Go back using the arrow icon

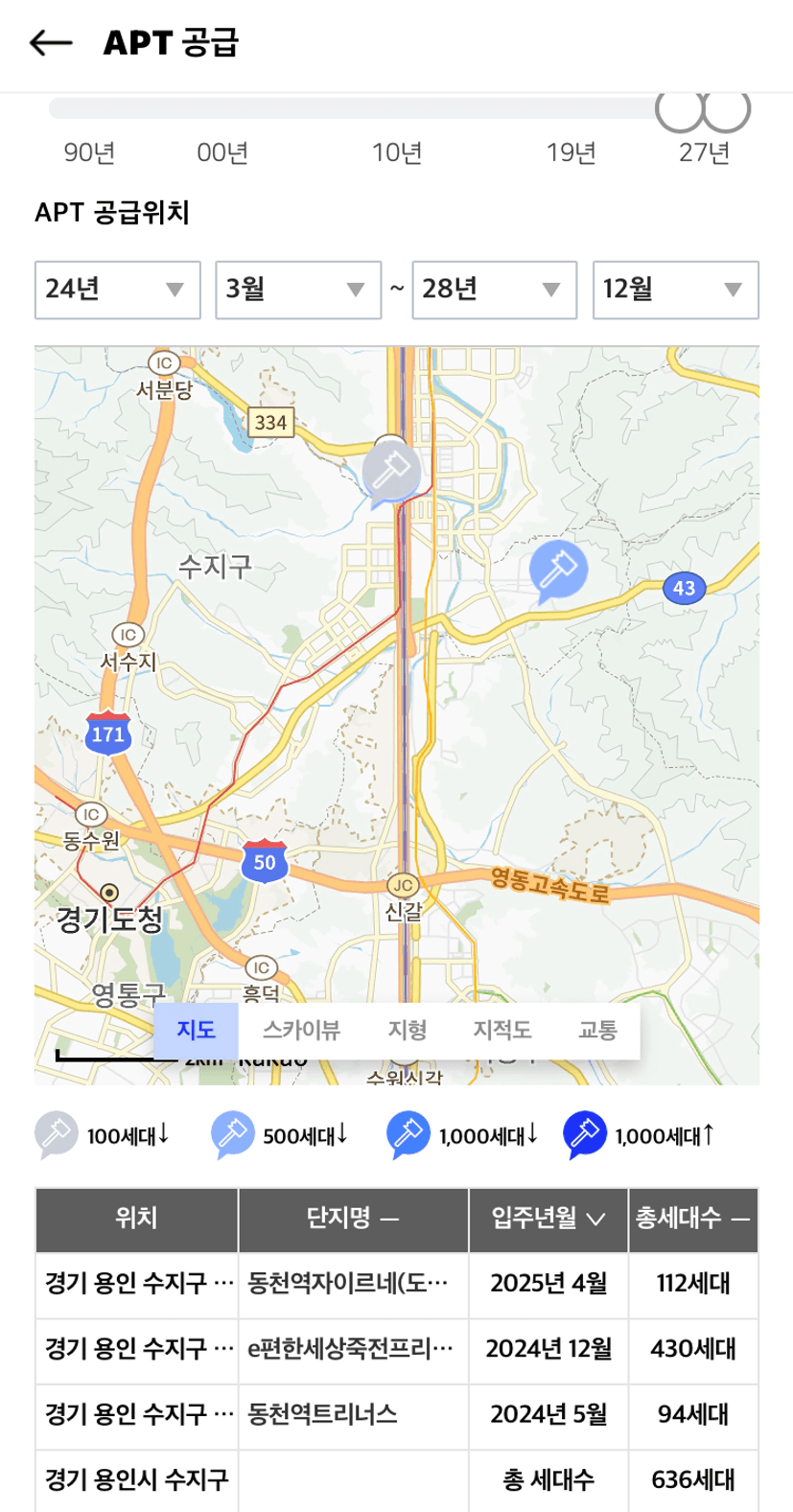[x=51, y=43]
